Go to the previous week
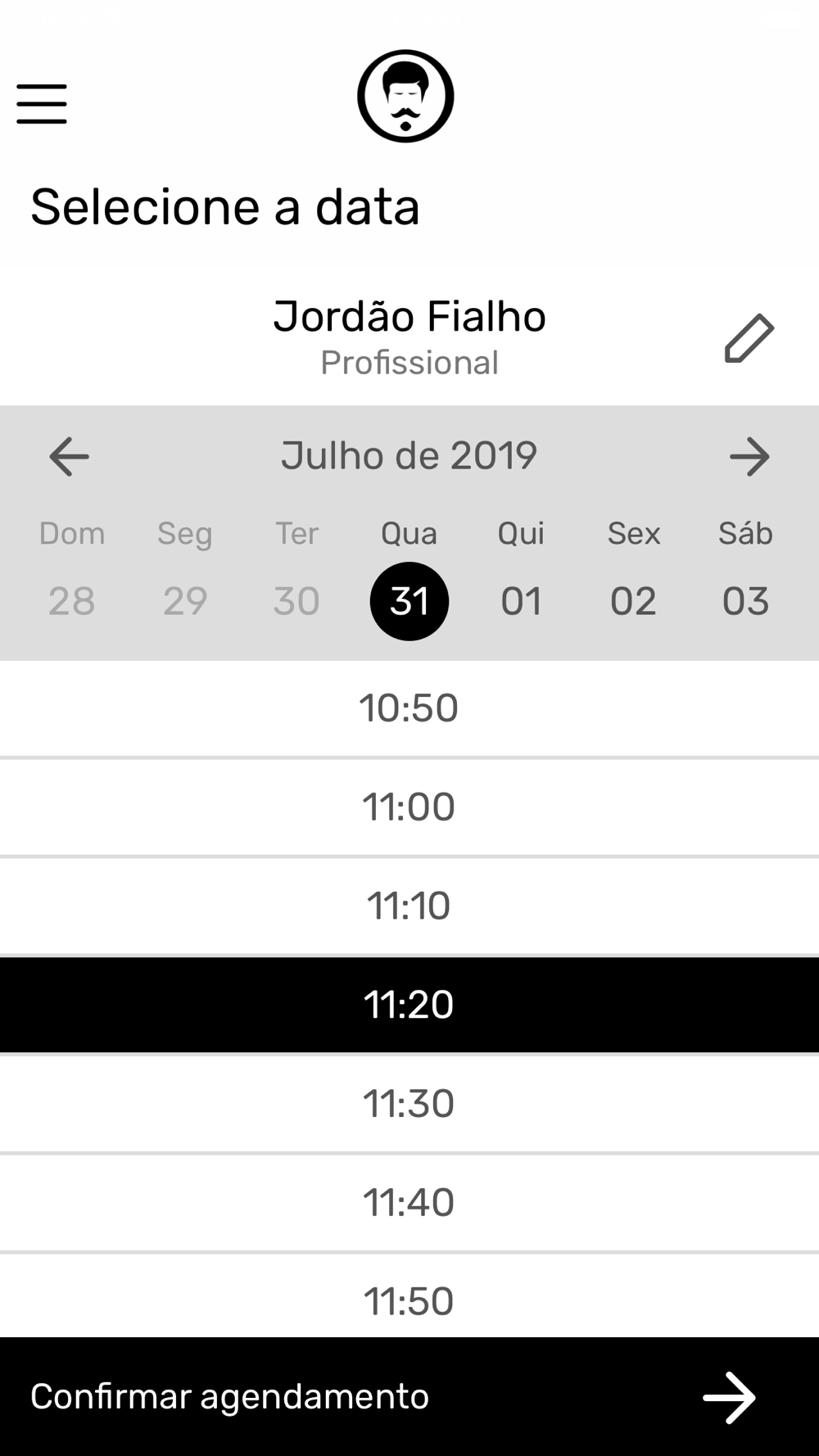The width and height of the screenshot is (819, 1456). coord(69,456)
